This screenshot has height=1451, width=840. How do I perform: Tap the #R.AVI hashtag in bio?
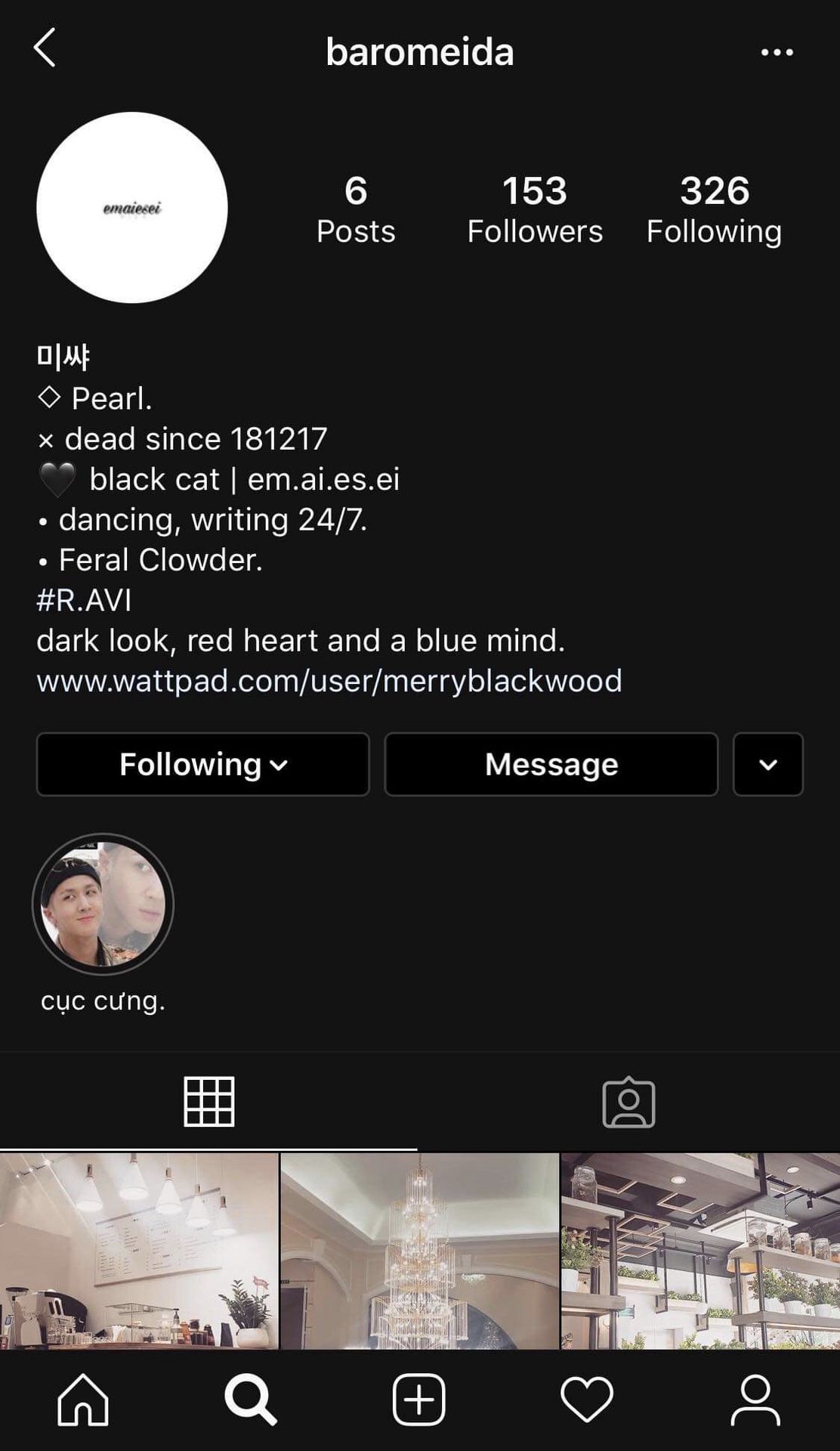click(84, 600)
